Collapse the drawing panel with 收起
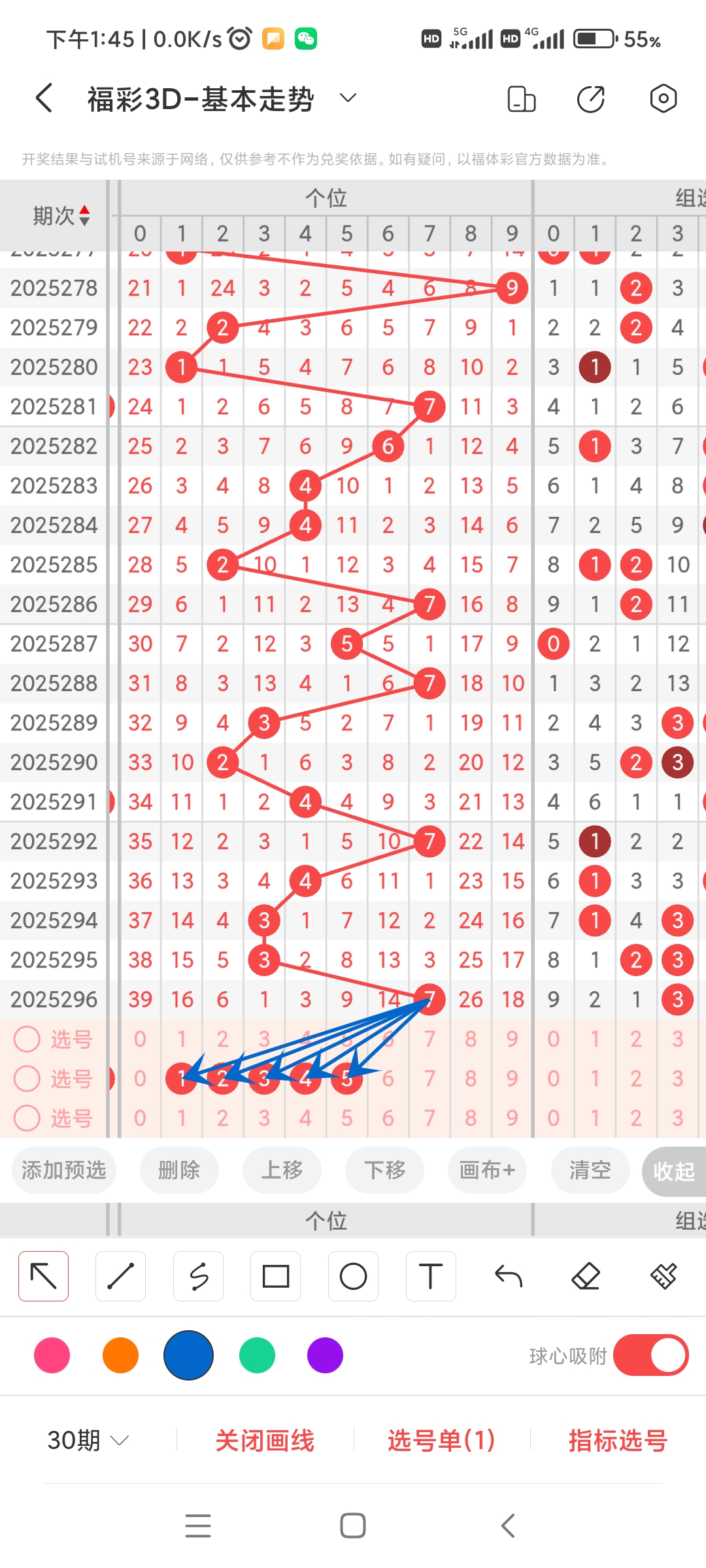706x1568 pixels. [673, 1171]
